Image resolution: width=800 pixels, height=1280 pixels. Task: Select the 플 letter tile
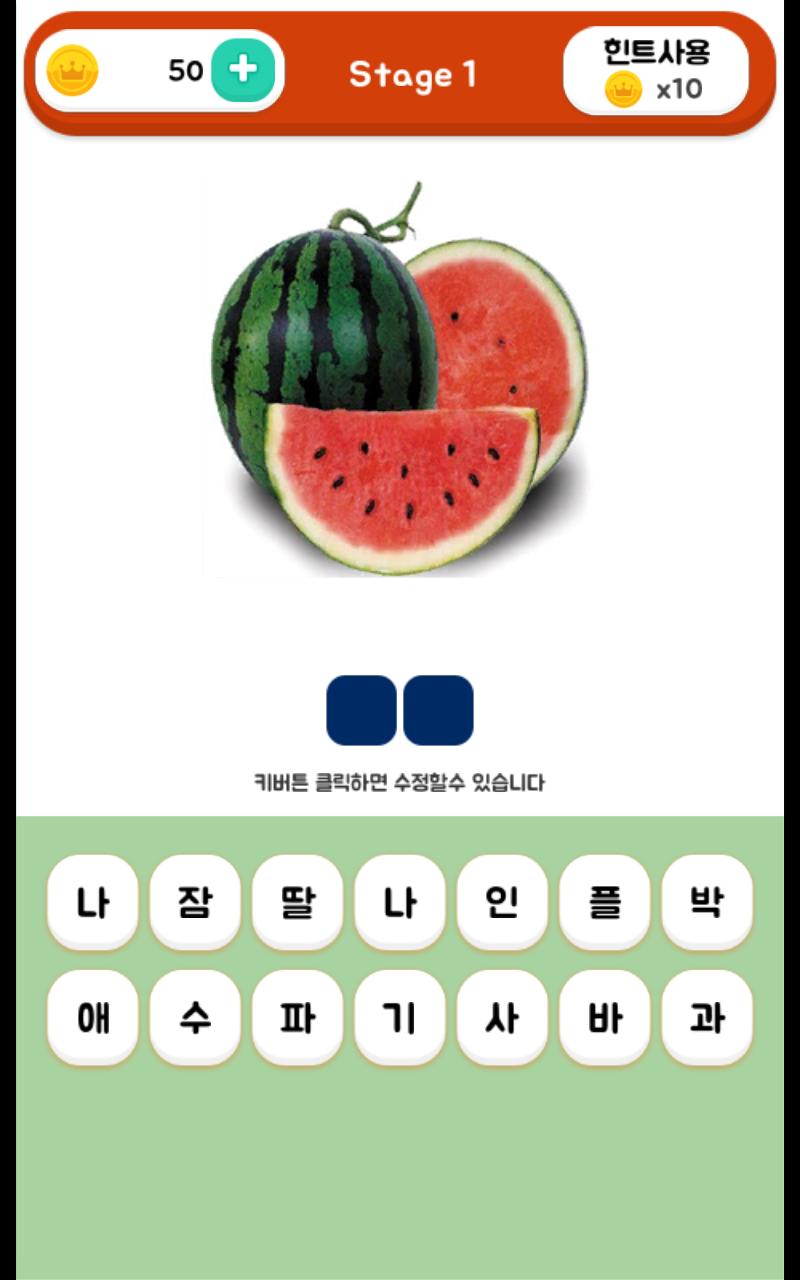[604, 902]
